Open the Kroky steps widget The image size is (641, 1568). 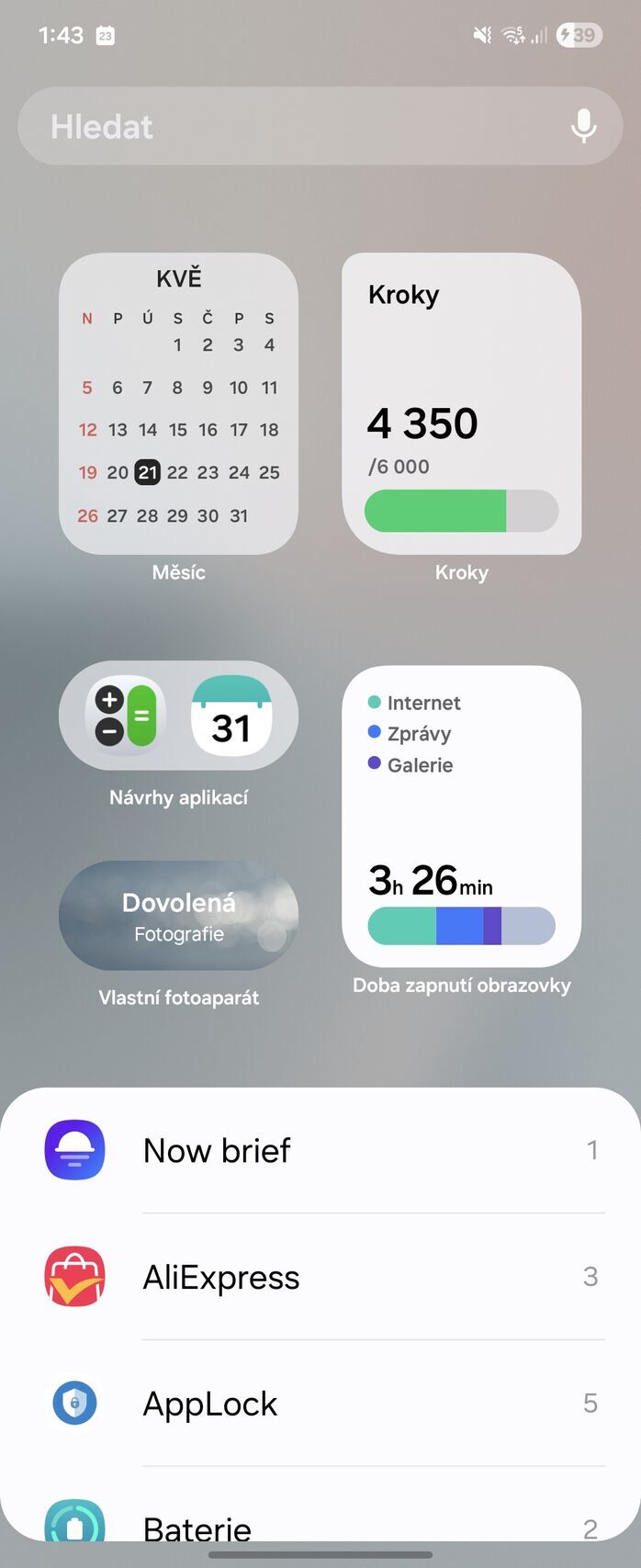(461, 404)
